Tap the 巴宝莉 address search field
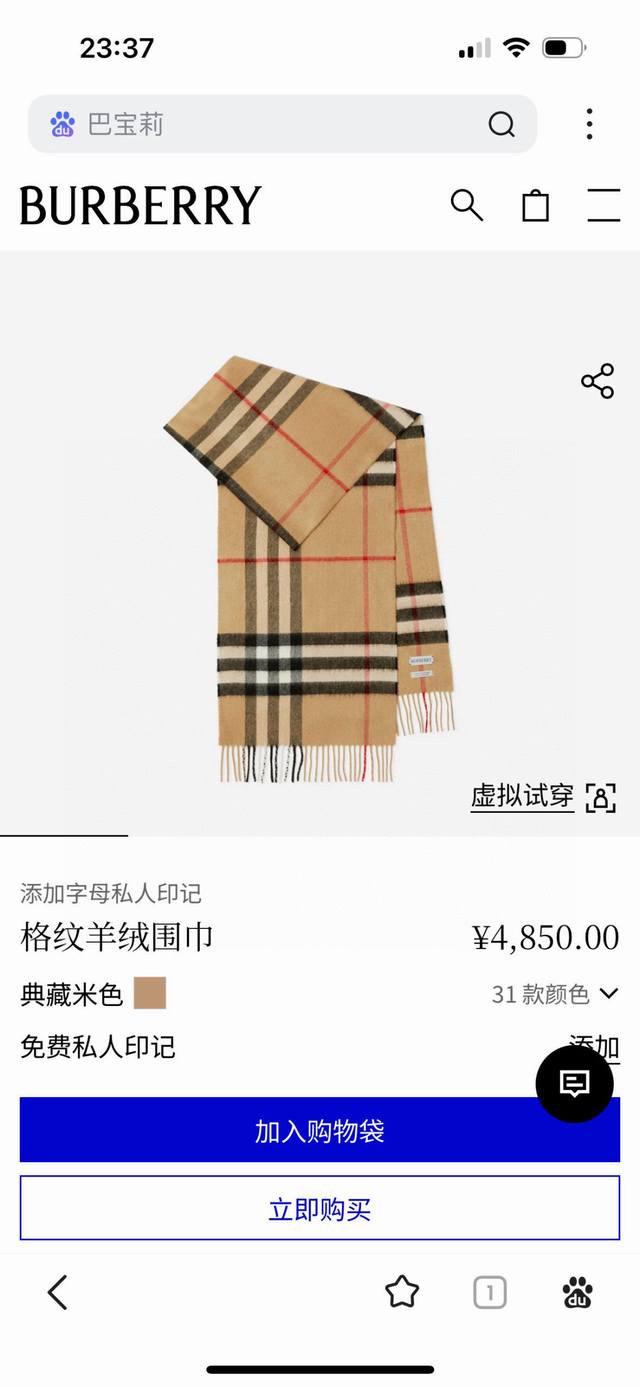 tap(270, 125)
